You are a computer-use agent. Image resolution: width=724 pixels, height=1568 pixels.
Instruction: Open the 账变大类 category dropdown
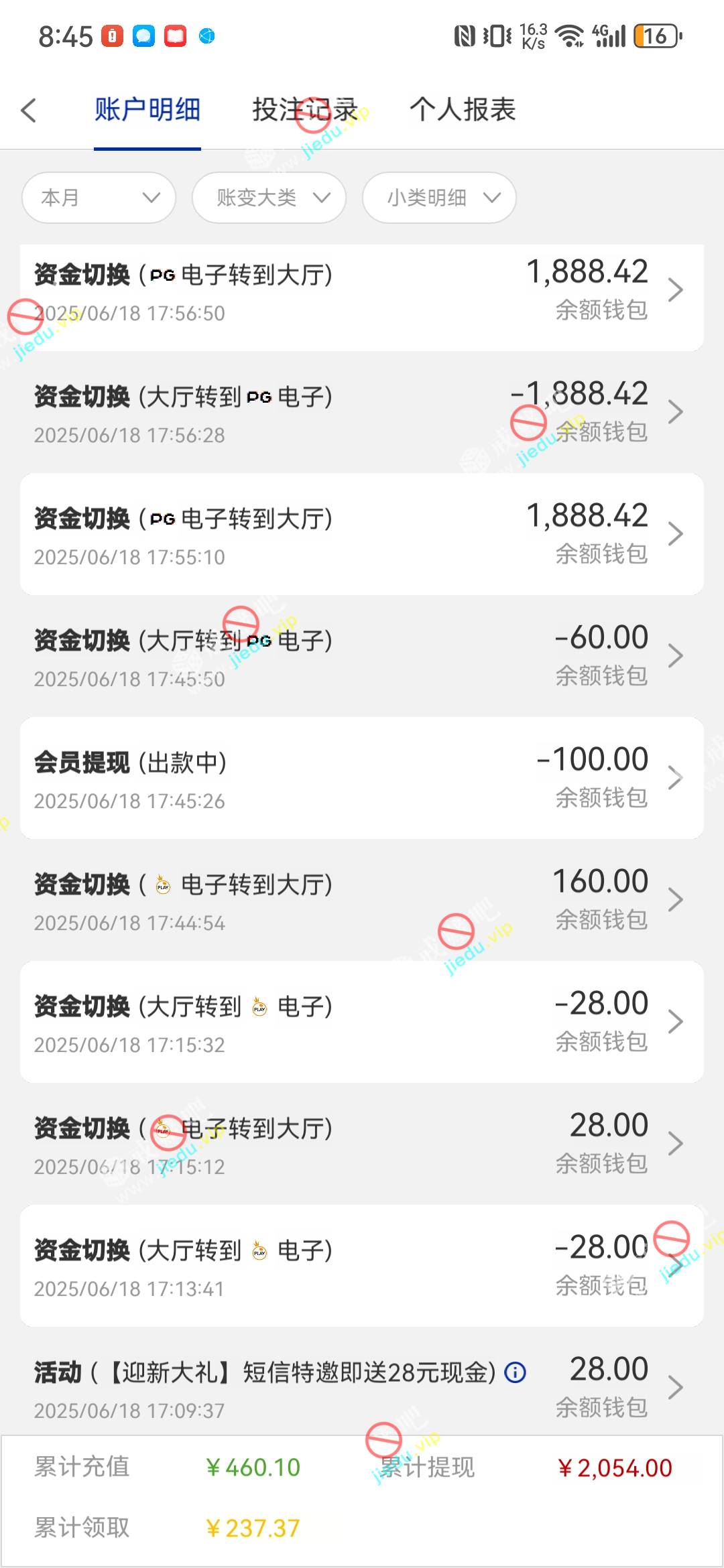269,198
